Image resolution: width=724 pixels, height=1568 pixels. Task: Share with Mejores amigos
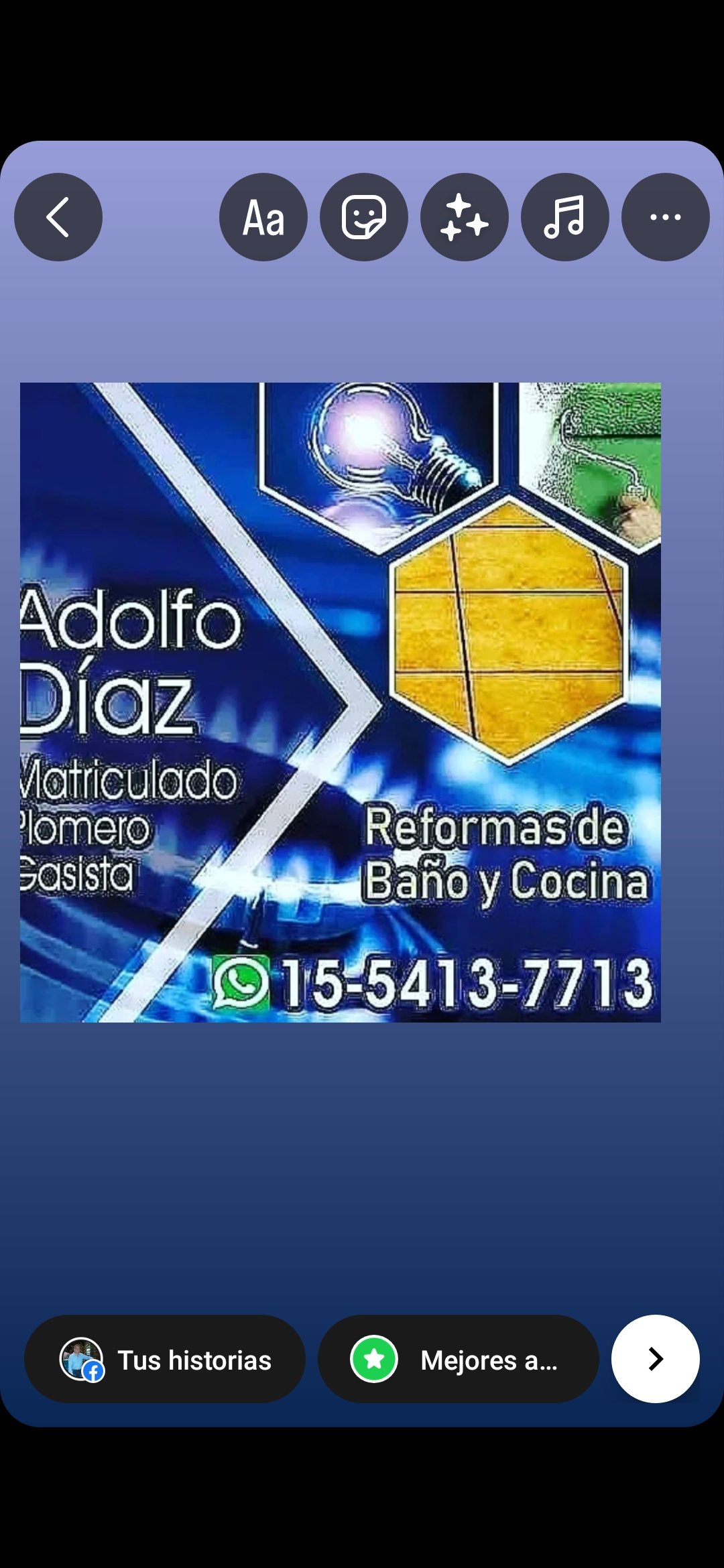pos(459,1360)
